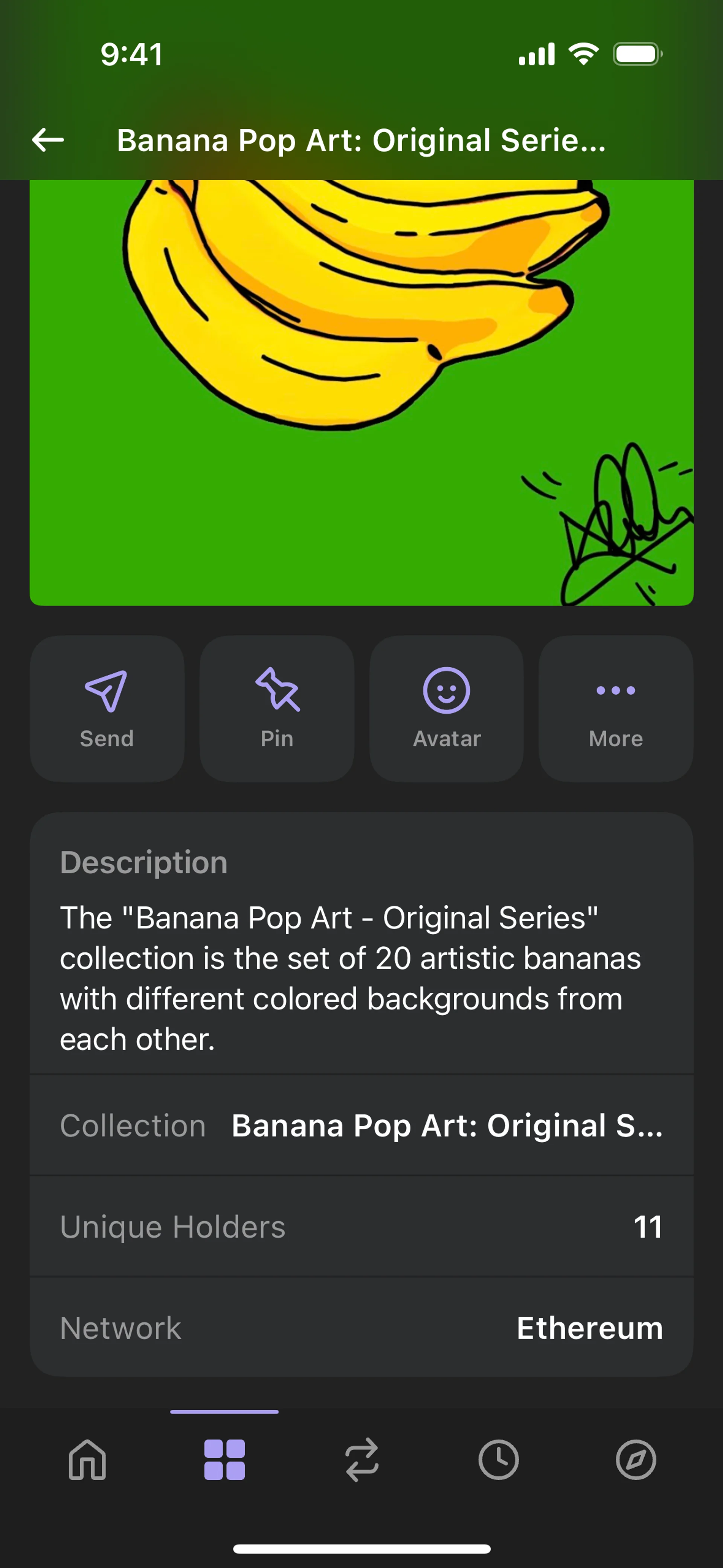The image size is (723, 1568).
Task: Pin this NFT
Action: (x=277, y=709)
